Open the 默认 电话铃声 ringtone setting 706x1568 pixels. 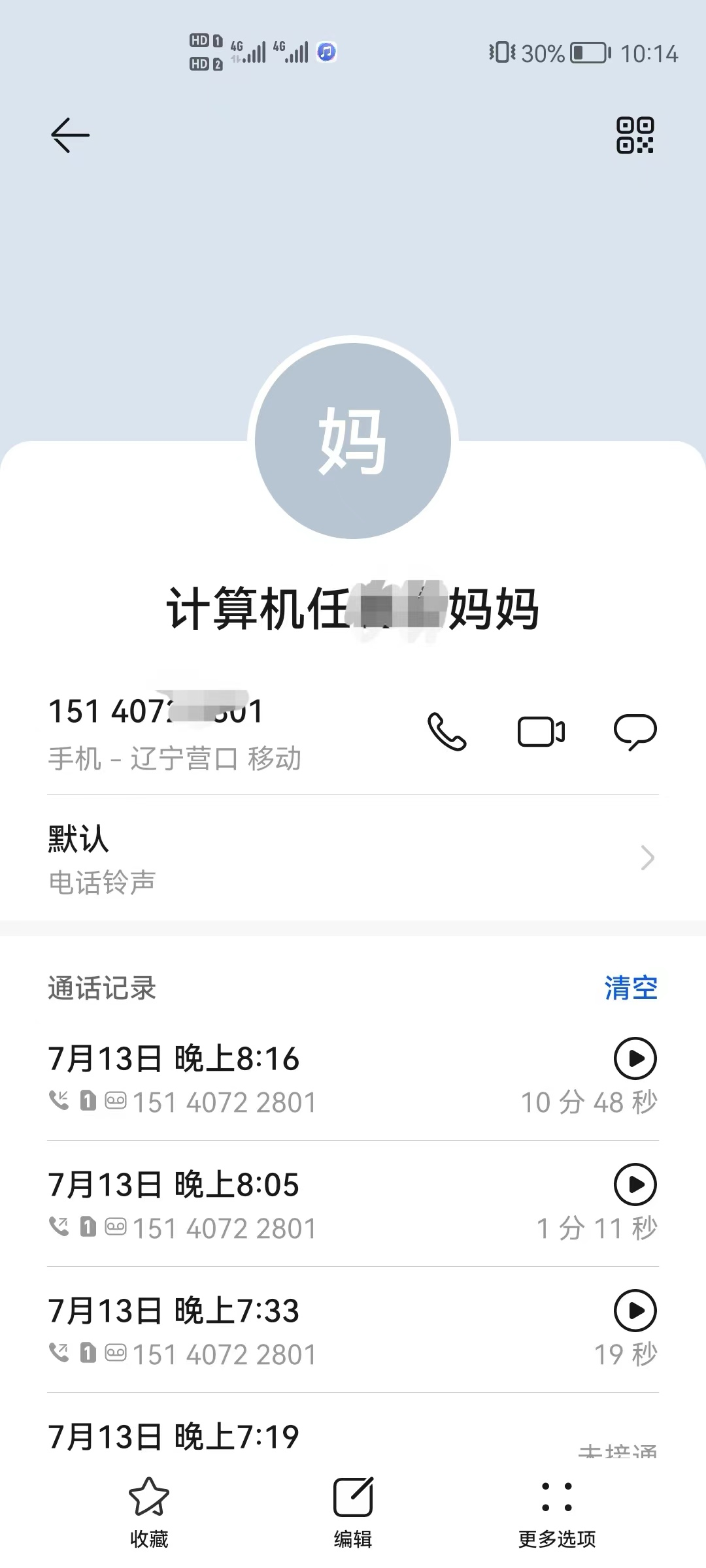(x=353, y=858)
